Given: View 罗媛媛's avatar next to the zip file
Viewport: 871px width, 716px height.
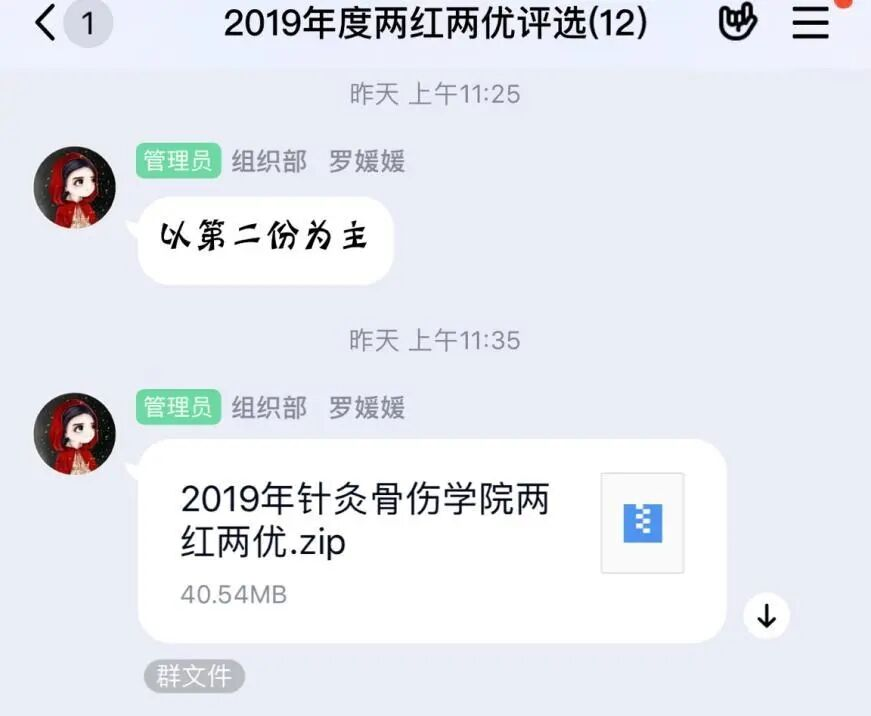Looking at the screenshot, I should coord(75,434).
